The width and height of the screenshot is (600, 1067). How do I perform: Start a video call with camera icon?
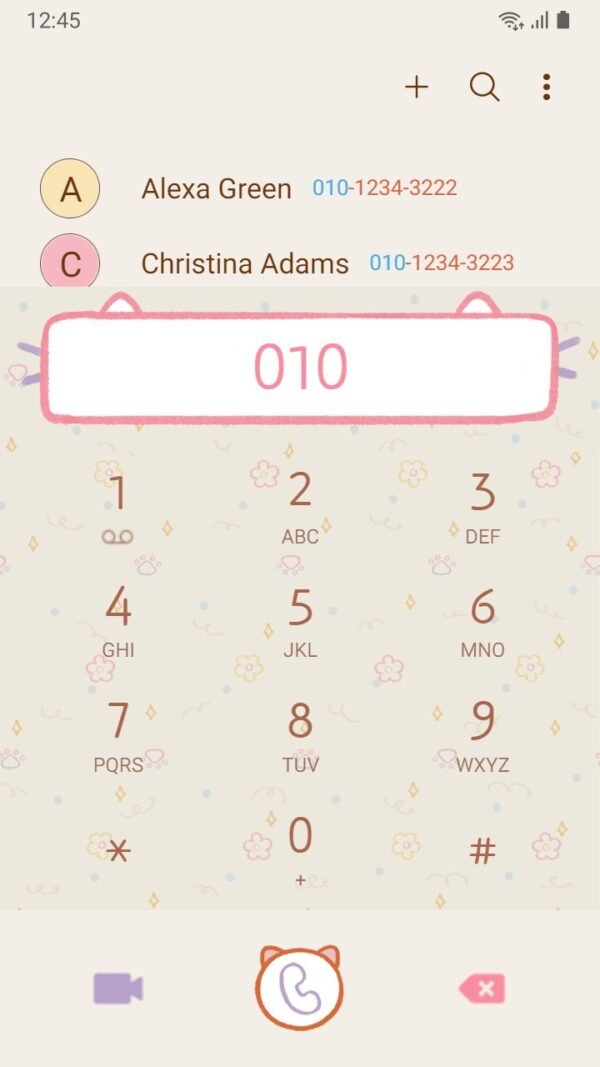pyautogui.click(x=118, y=989)
